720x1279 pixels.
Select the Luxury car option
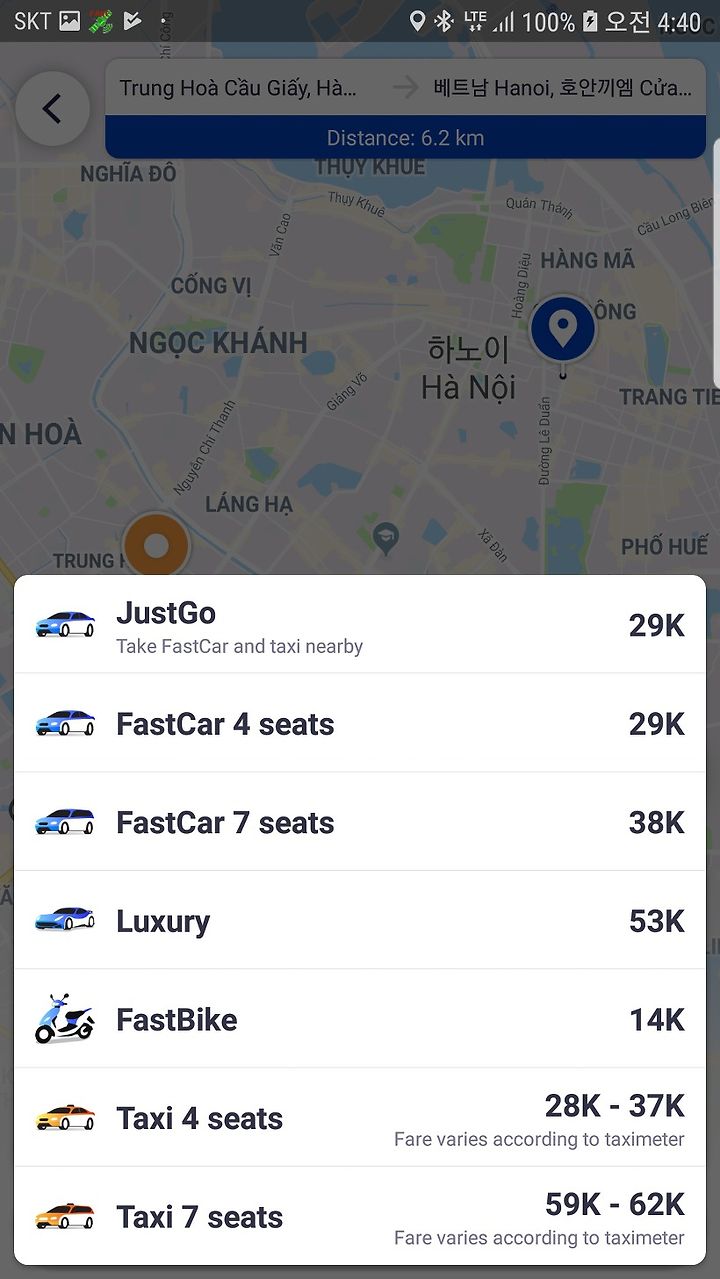tap(360, 920)
